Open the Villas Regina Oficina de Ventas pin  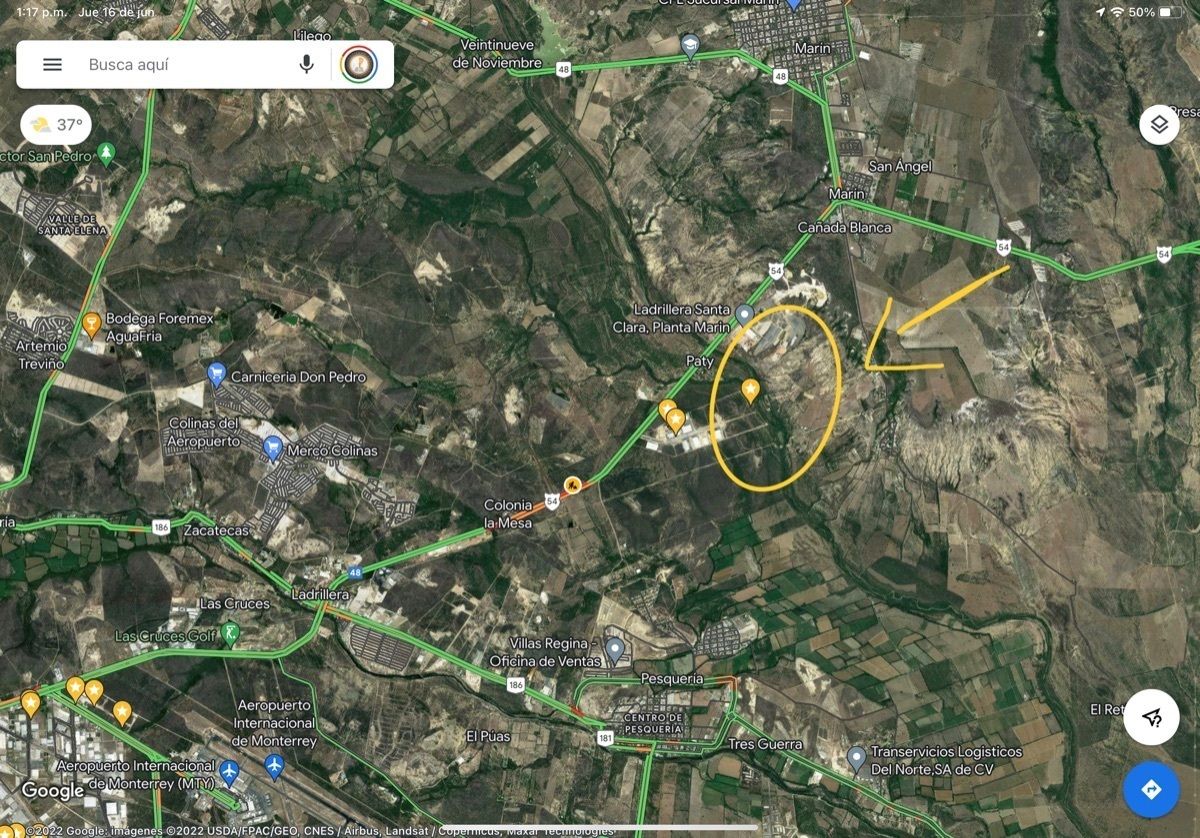tap(615, 650)
